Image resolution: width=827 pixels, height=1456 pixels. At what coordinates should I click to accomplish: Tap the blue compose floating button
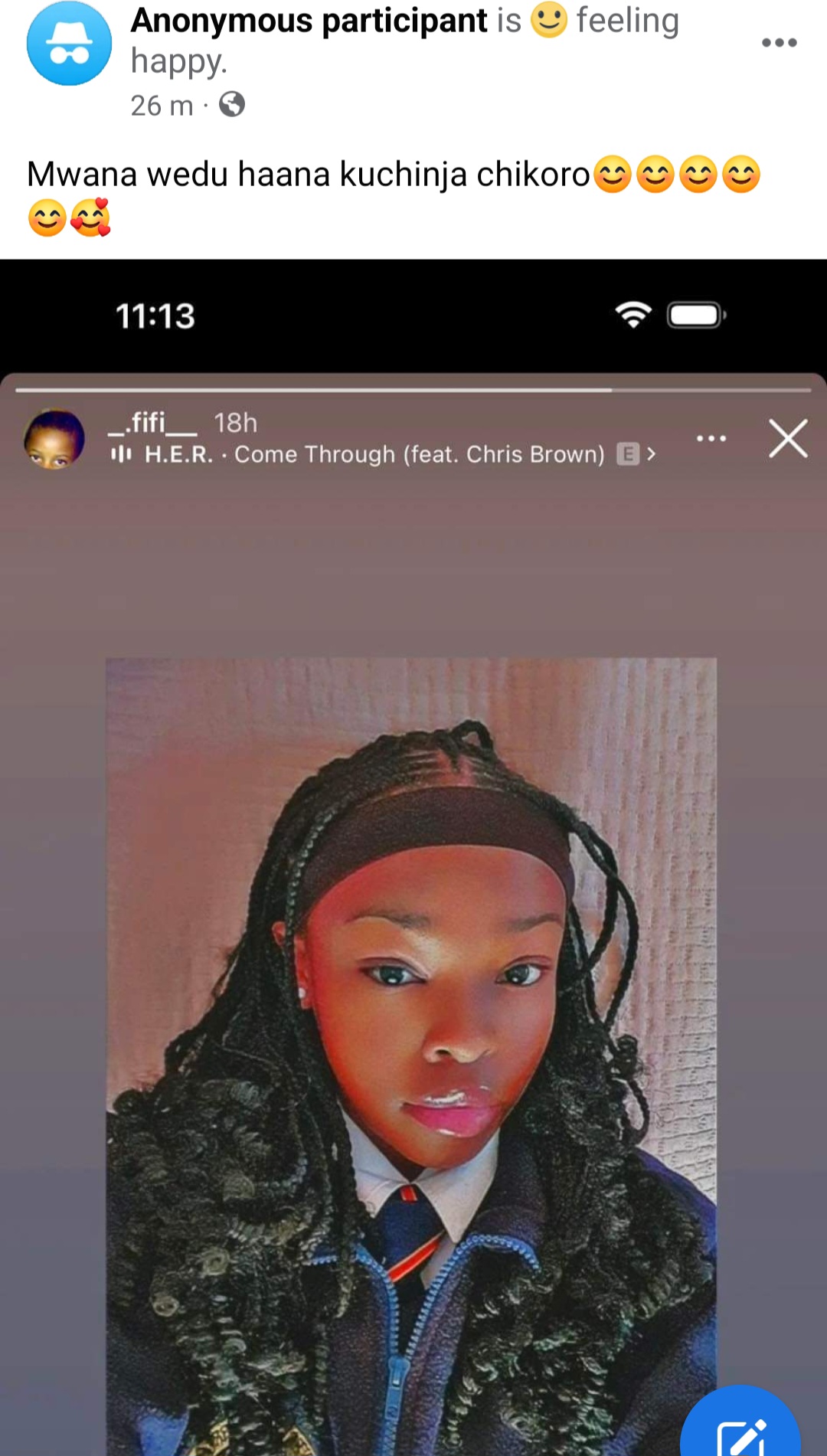point(740,1428)
